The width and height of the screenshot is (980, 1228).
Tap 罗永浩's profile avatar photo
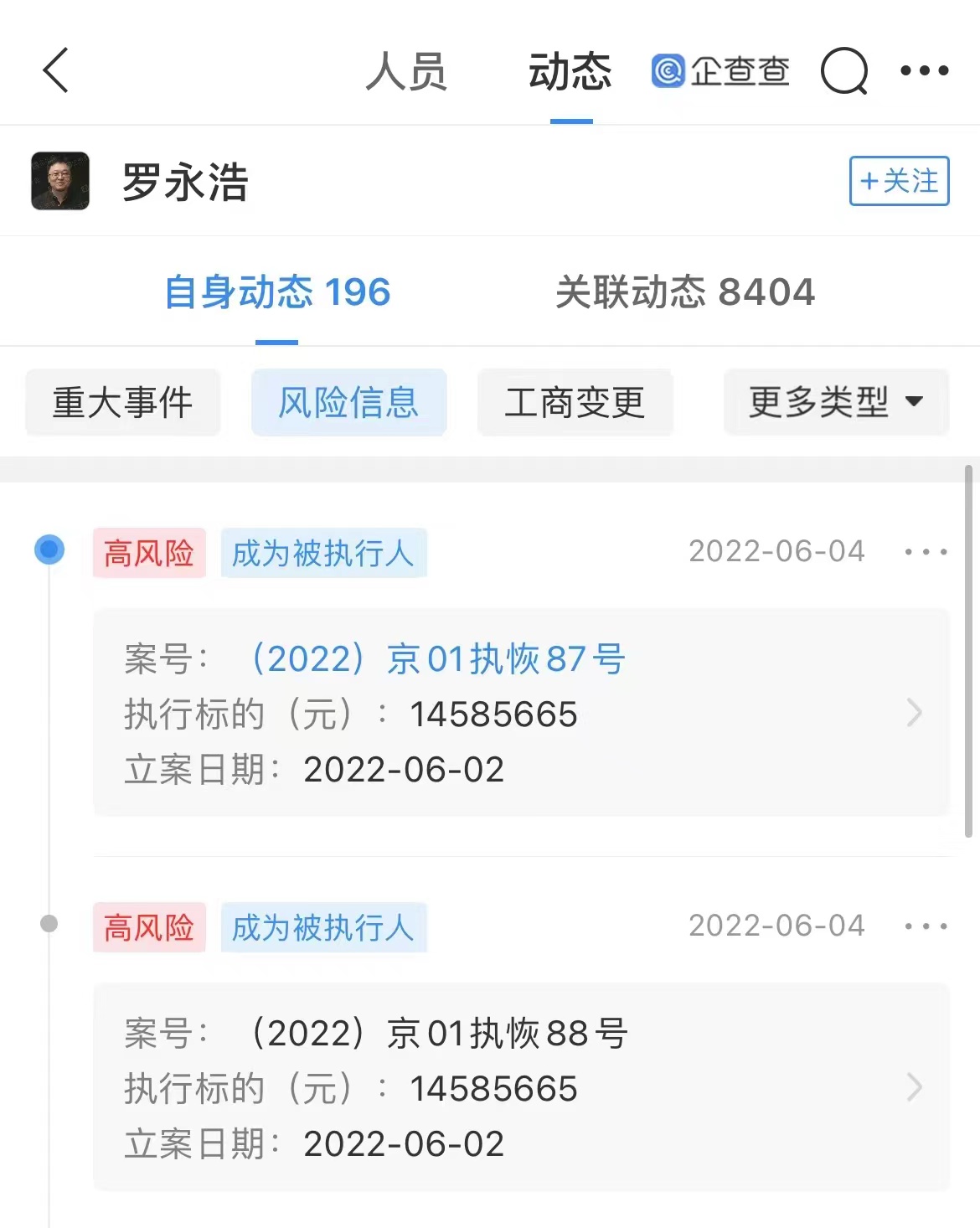pyautogui.click(x=59, y=180)
